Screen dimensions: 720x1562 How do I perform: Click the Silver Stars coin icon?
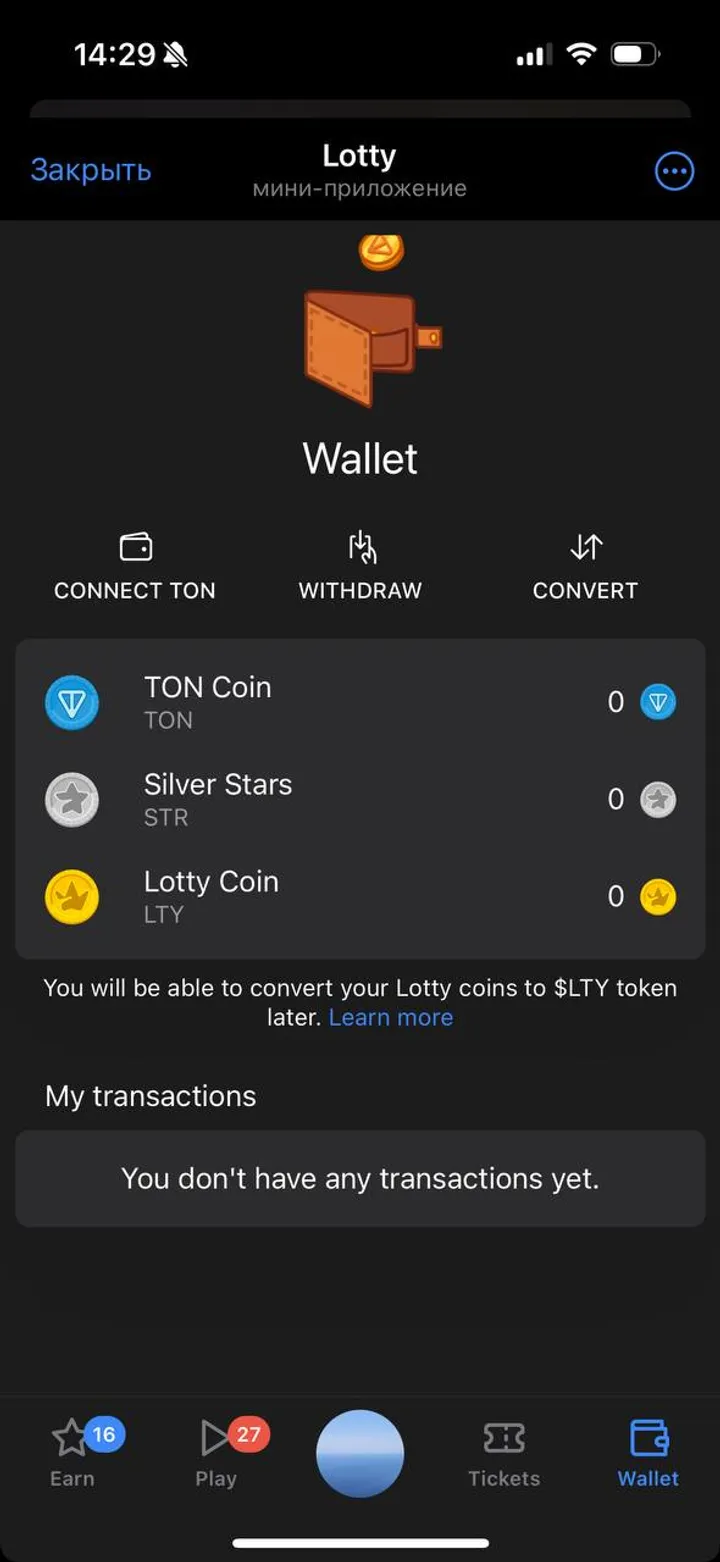click(71, 799)
